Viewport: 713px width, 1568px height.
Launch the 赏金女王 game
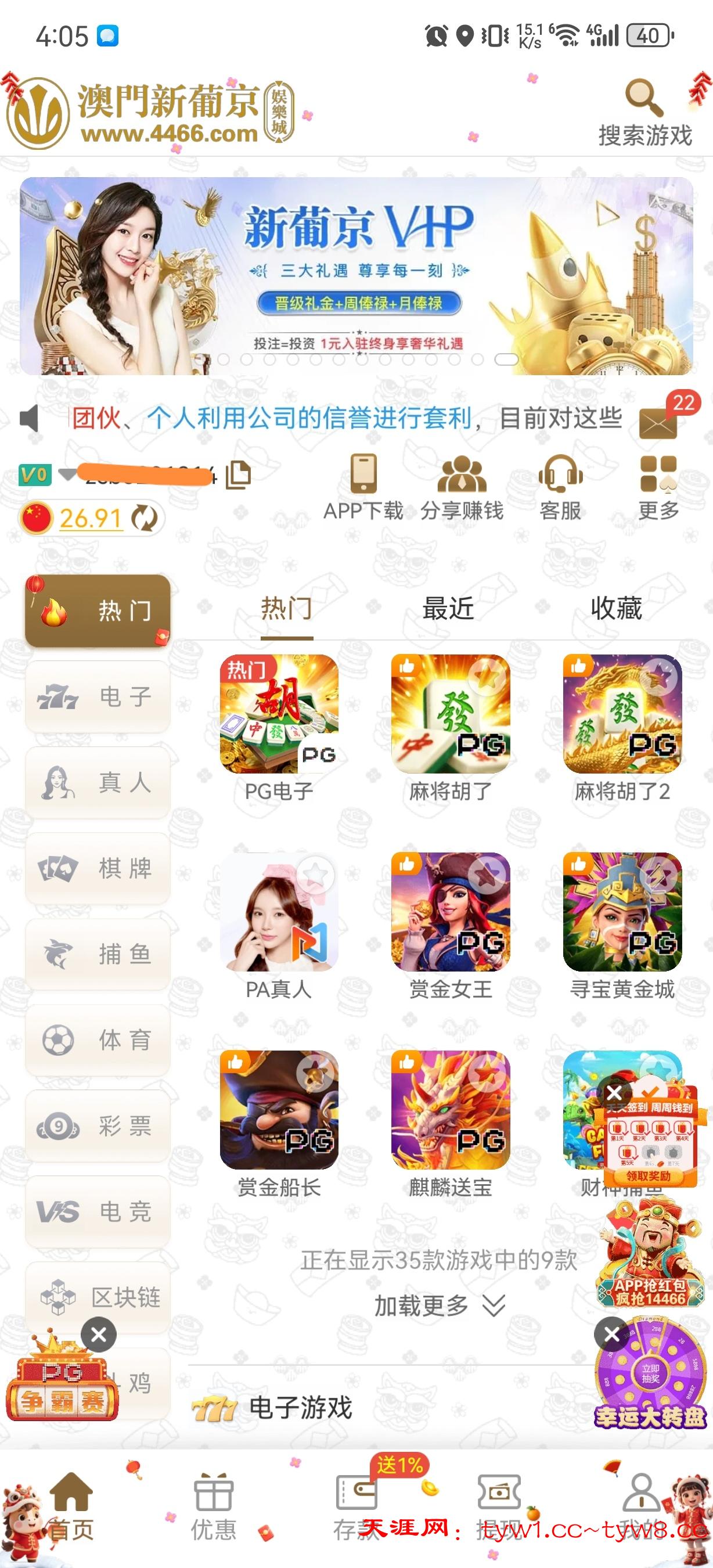[x=450, y=912]
